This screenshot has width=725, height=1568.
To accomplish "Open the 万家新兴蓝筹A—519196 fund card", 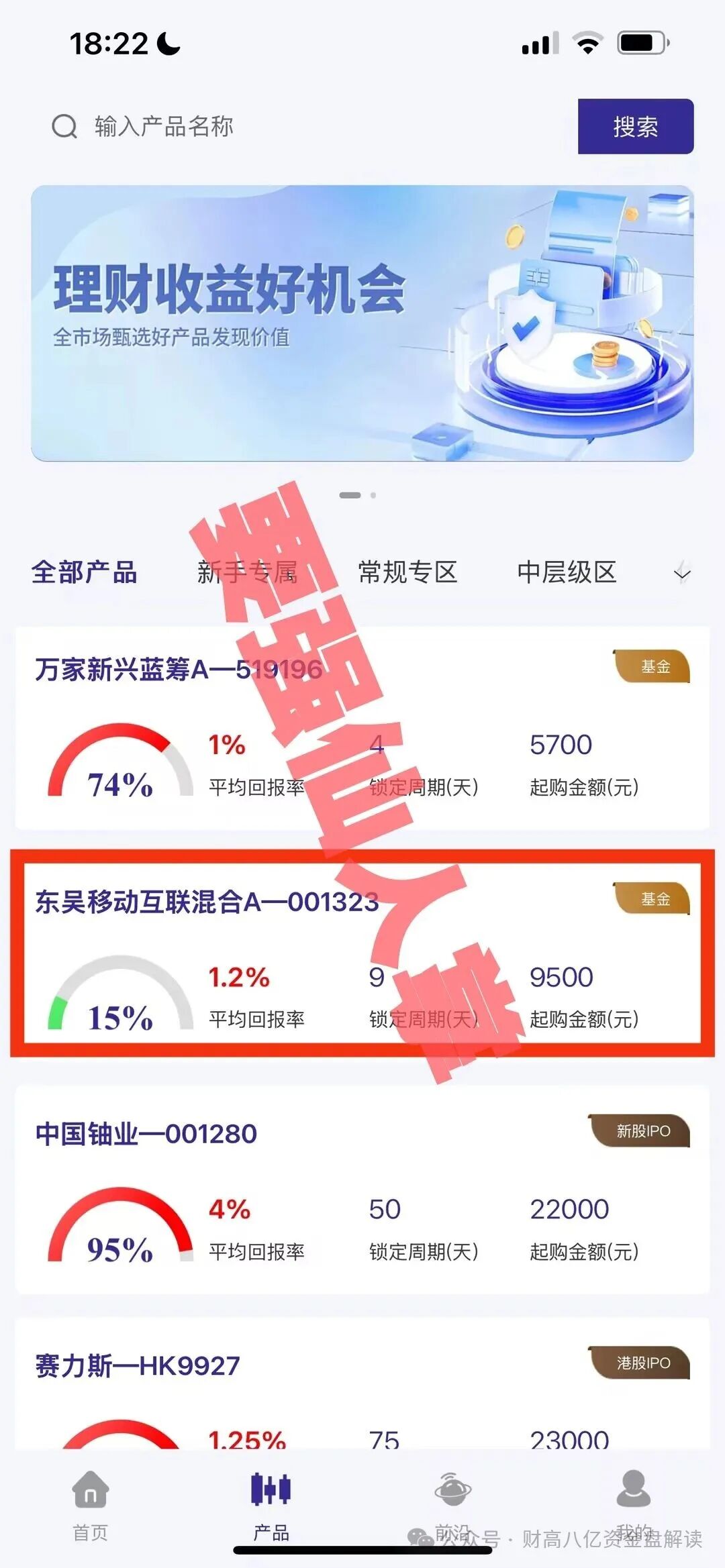I will tap(362, 728).
